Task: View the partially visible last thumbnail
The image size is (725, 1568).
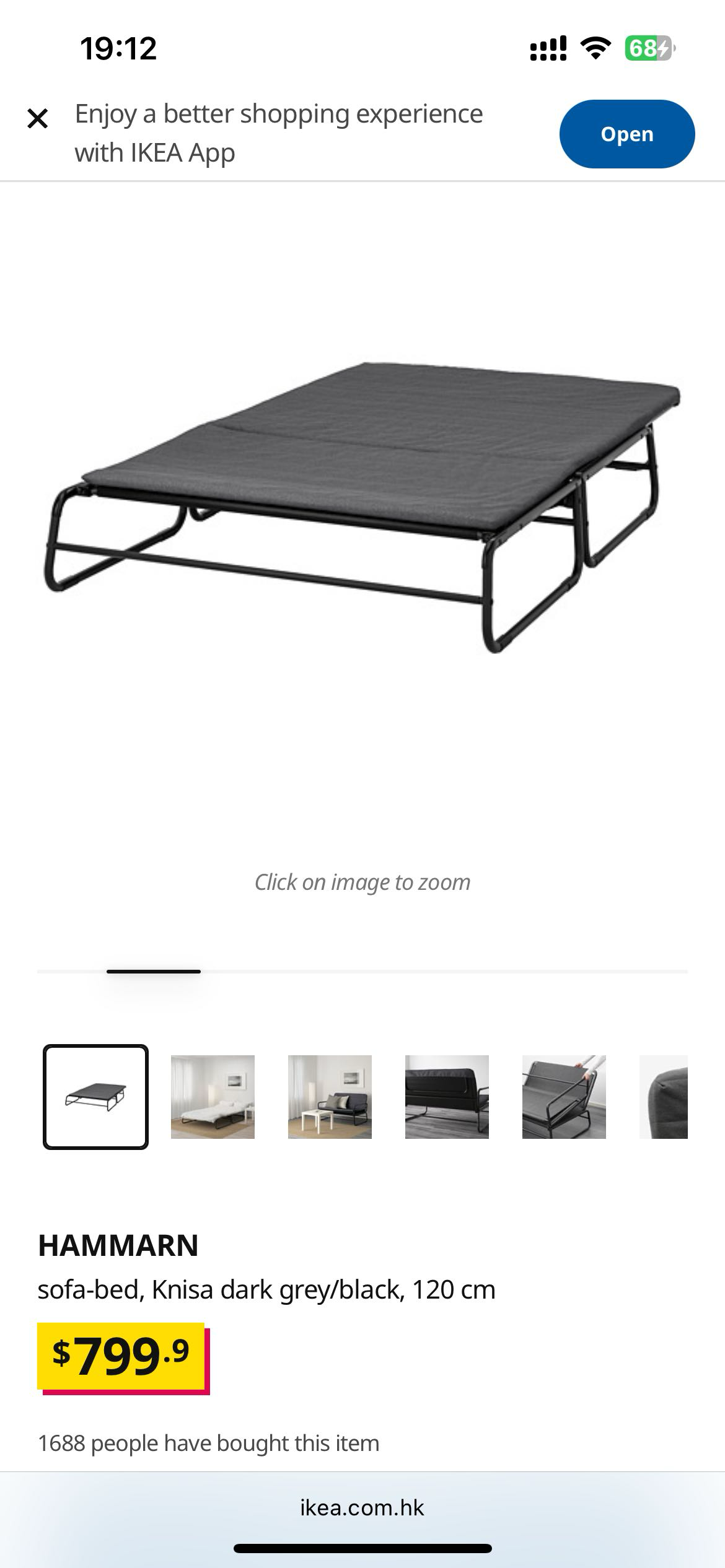Action: 664,1097
